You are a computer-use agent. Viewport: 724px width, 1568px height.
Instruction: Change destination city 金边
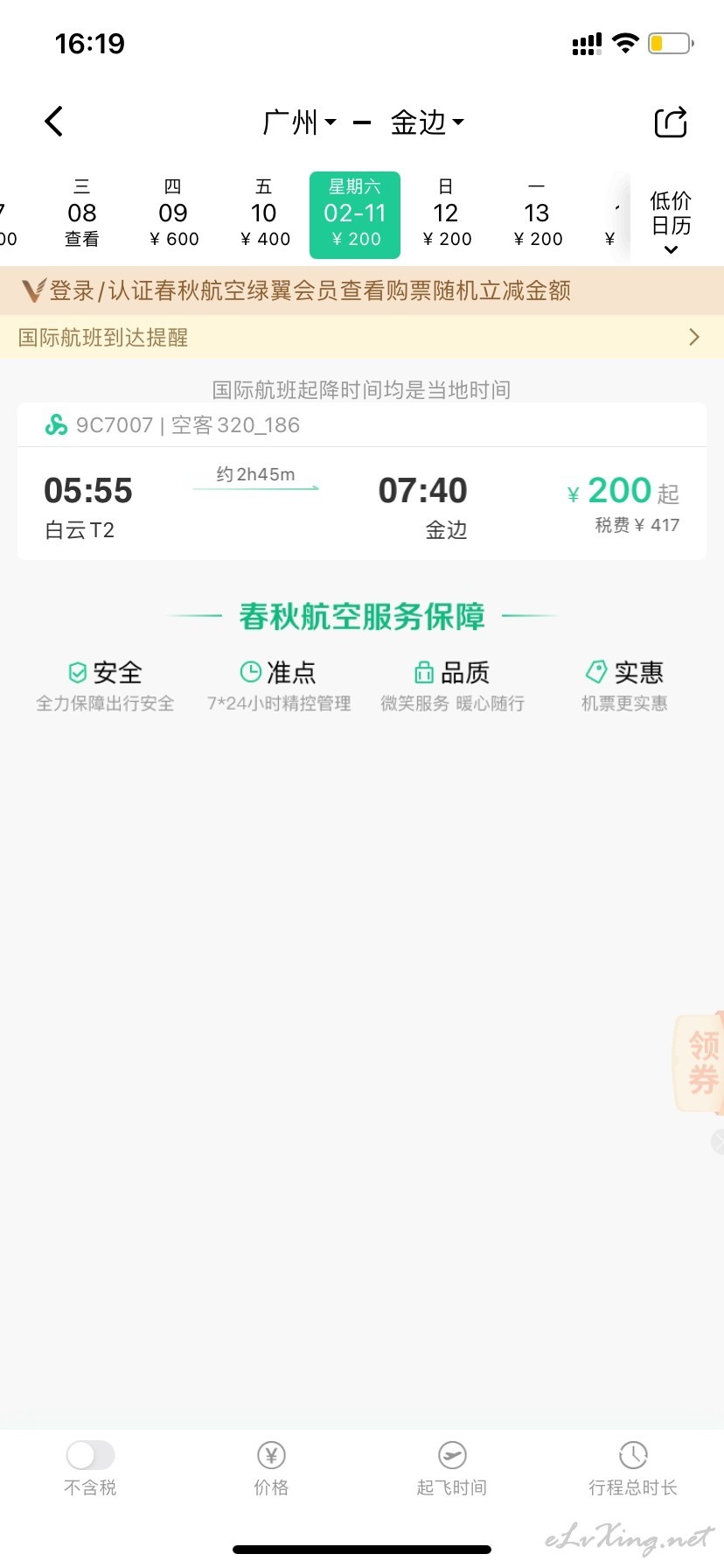pyautogui.click(x=427, y=122)
